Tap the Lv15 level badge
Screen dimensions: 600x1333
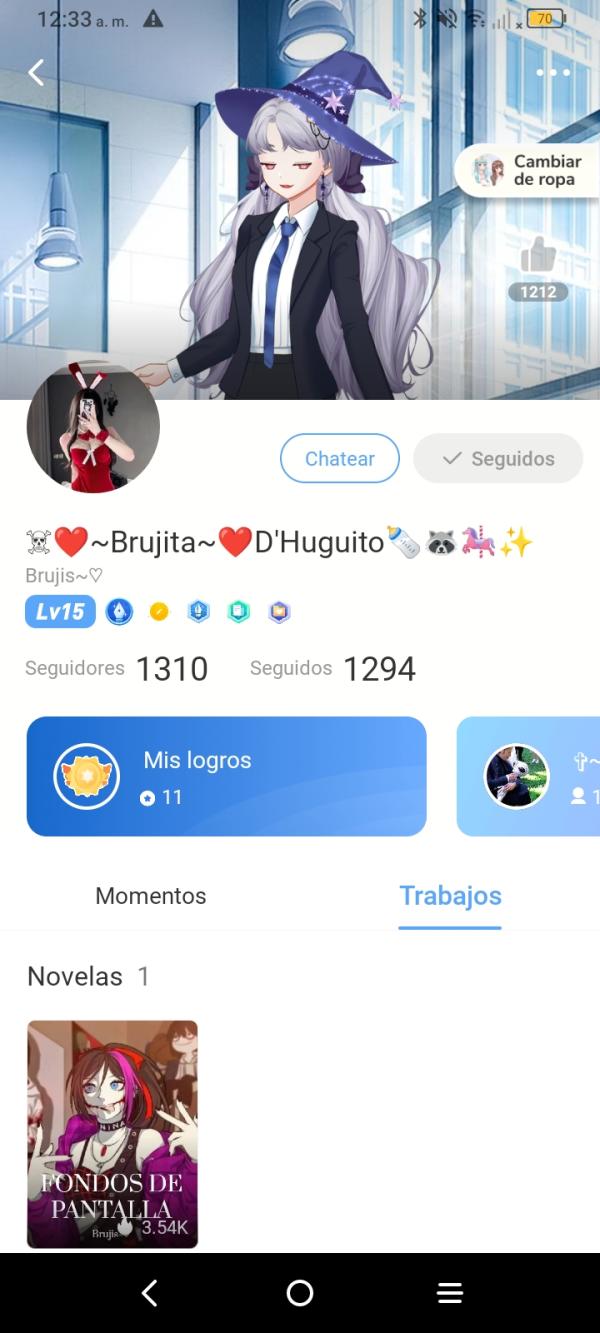click(60, 611)
